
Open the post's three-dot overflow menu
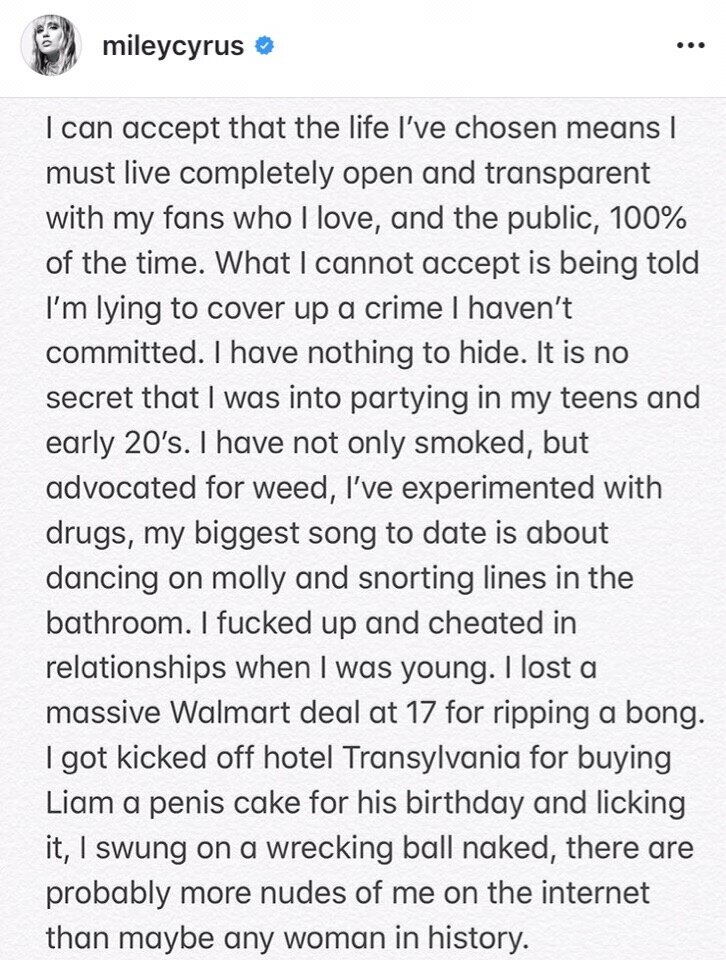(x=690, y=47)
